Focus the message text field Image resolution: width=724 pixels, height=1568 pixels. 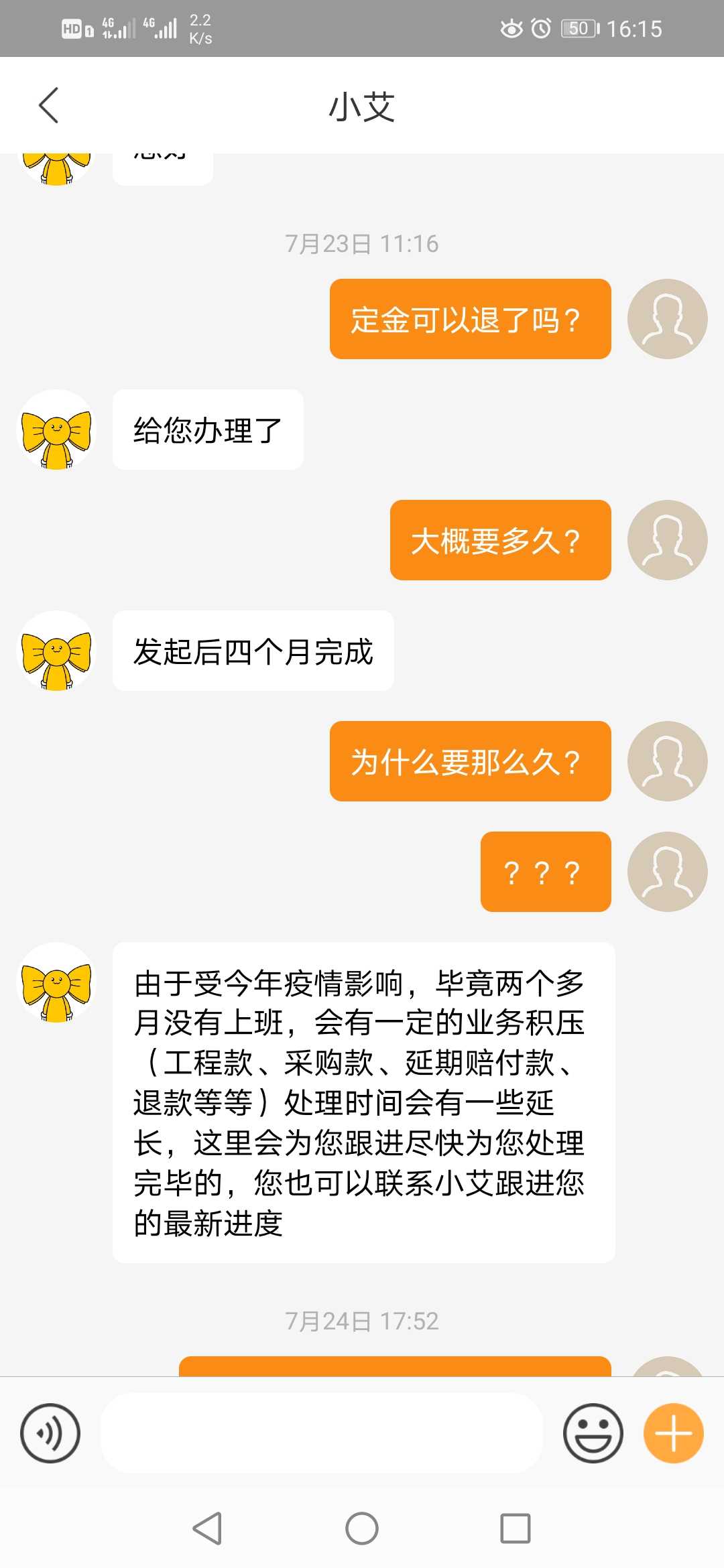click(322, 1433)
